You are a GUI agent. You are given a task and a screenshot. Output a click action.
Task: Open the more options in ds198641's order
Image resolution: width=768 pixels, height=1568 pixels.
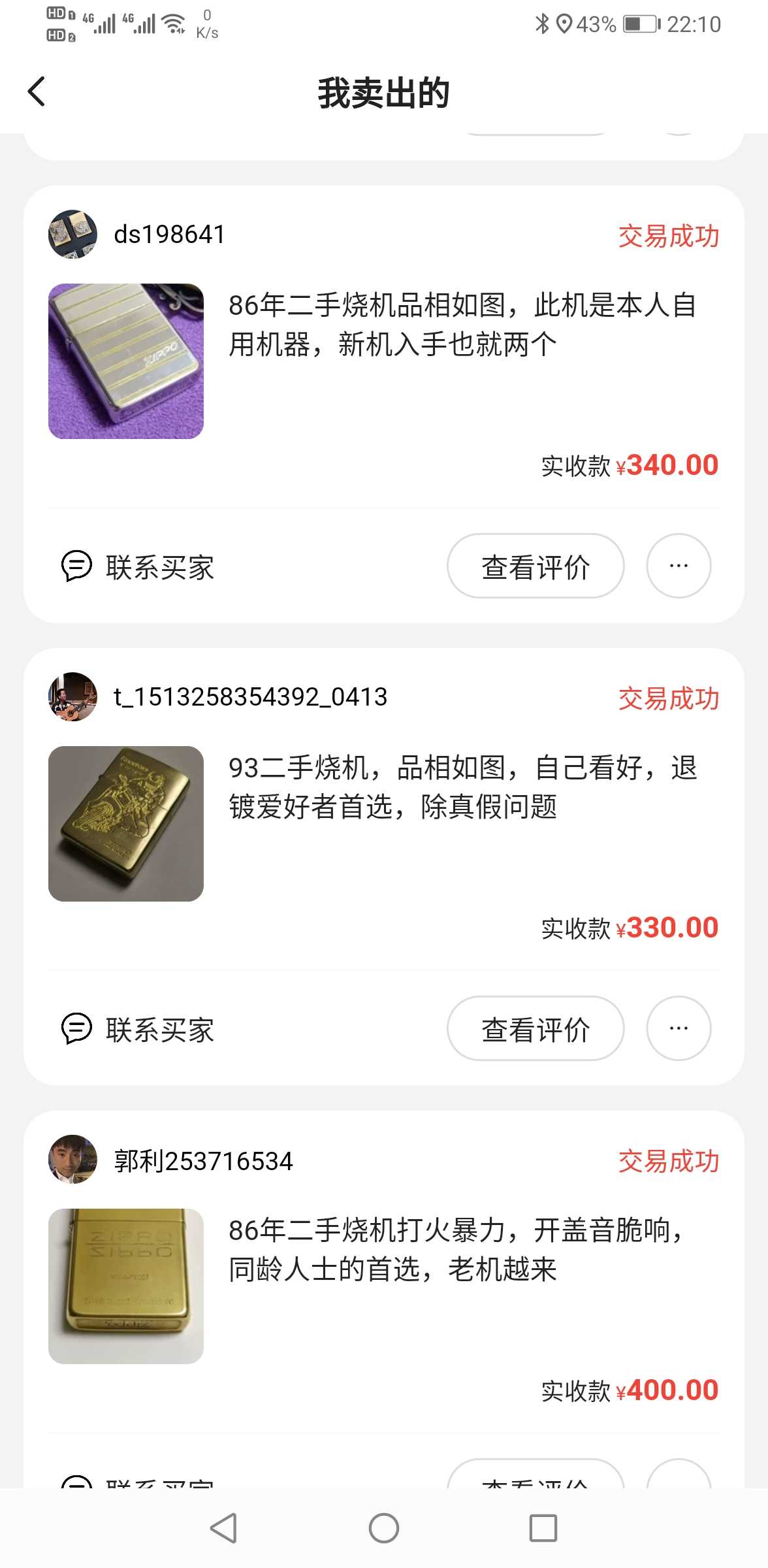[679, 566]
